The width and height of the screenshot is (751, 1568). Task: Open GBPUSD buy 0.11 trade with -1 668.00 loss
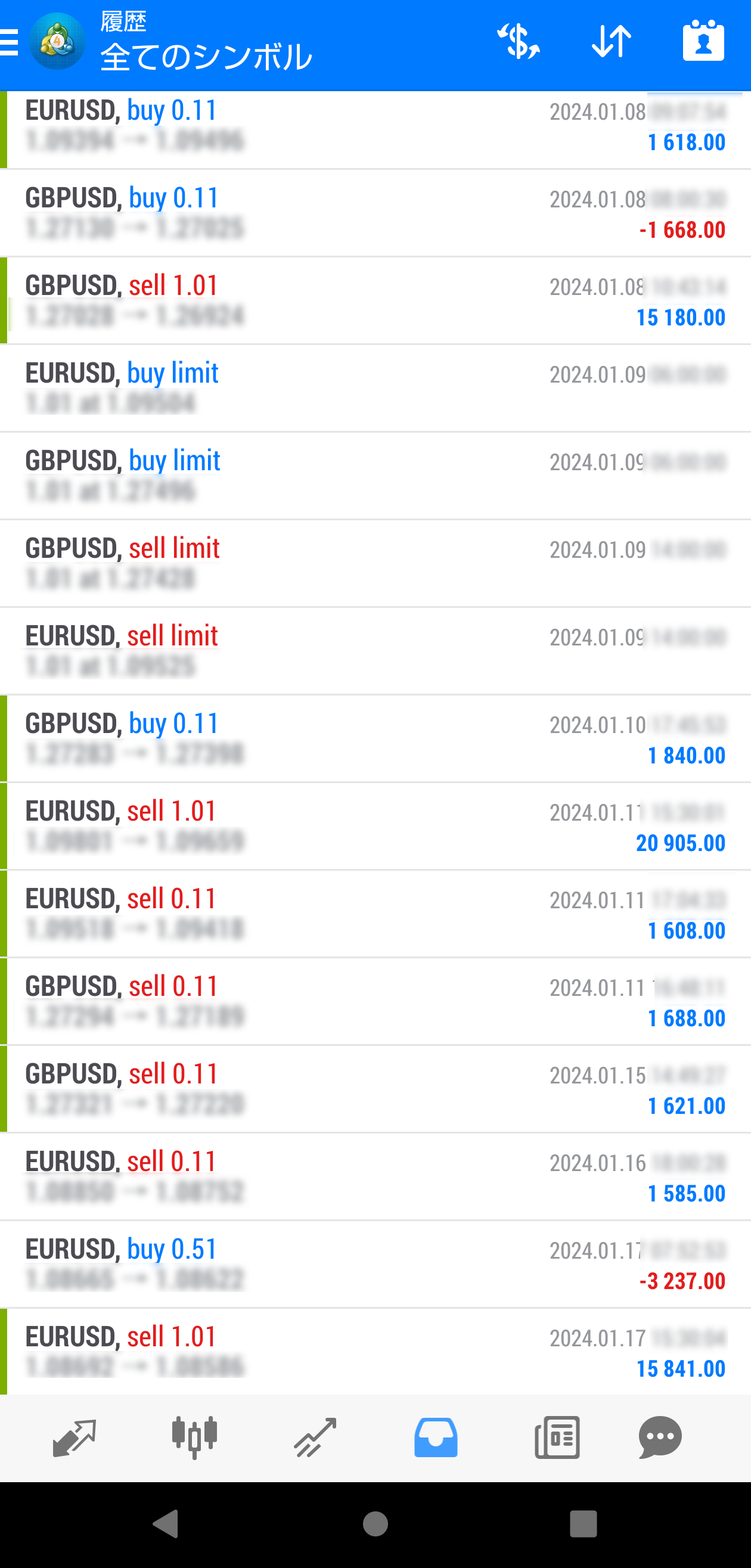pos(375,213)
